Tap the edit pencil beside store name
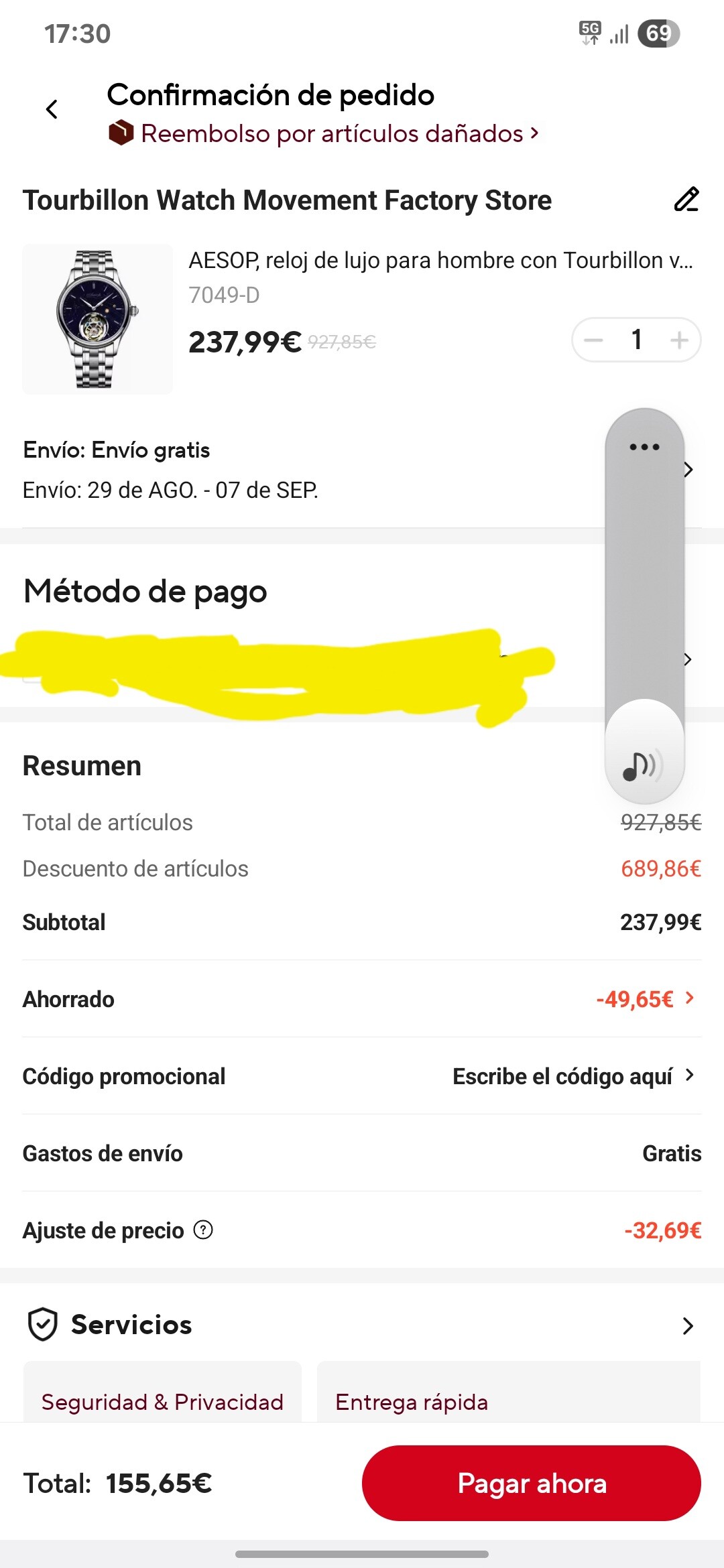This screenshot has height=1568, width=724. tap(686, 200)
